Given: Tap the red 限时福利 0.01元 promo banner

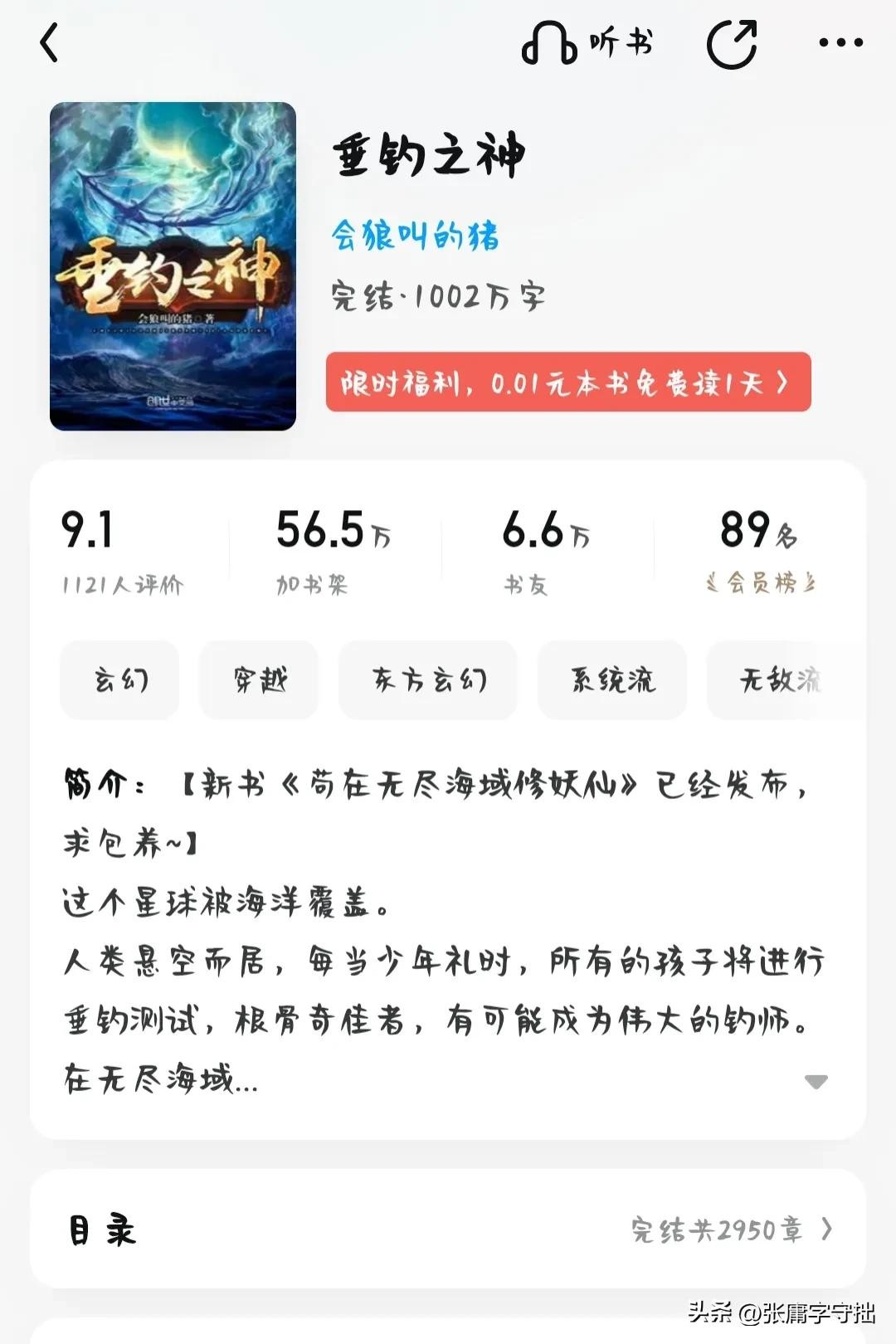Looking at the screenshot, I should [x=567, y=382].
